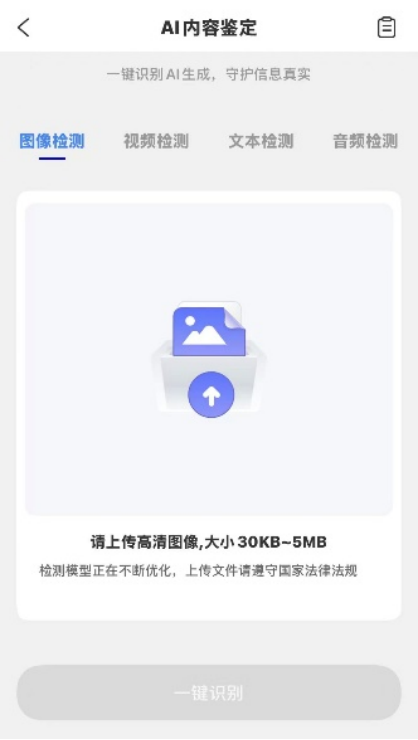Switch to the 视频检测 tab
418x740 pixels.
point(156,141)
